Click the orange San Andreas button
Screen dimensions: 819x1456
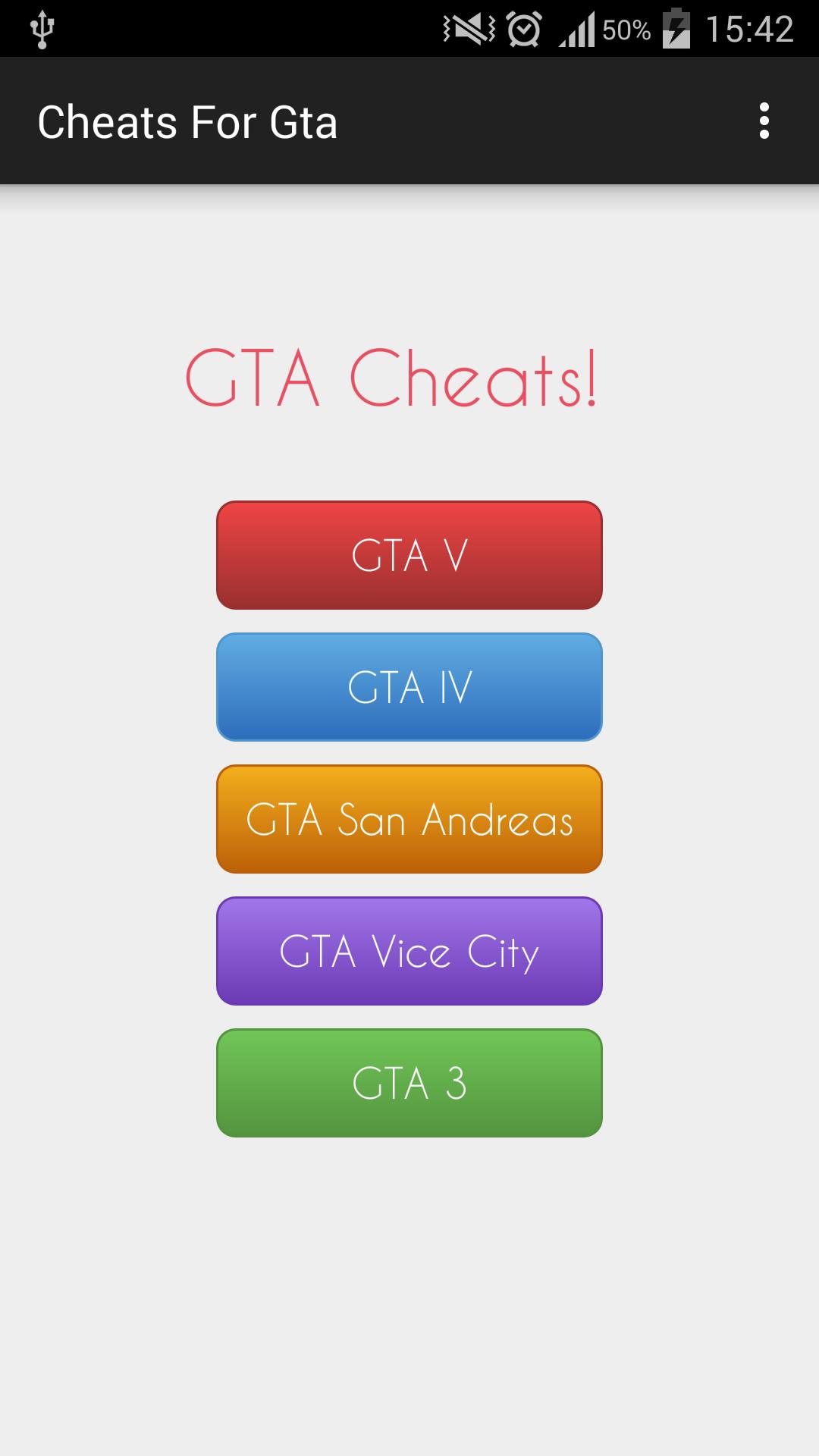pos(409,819)
